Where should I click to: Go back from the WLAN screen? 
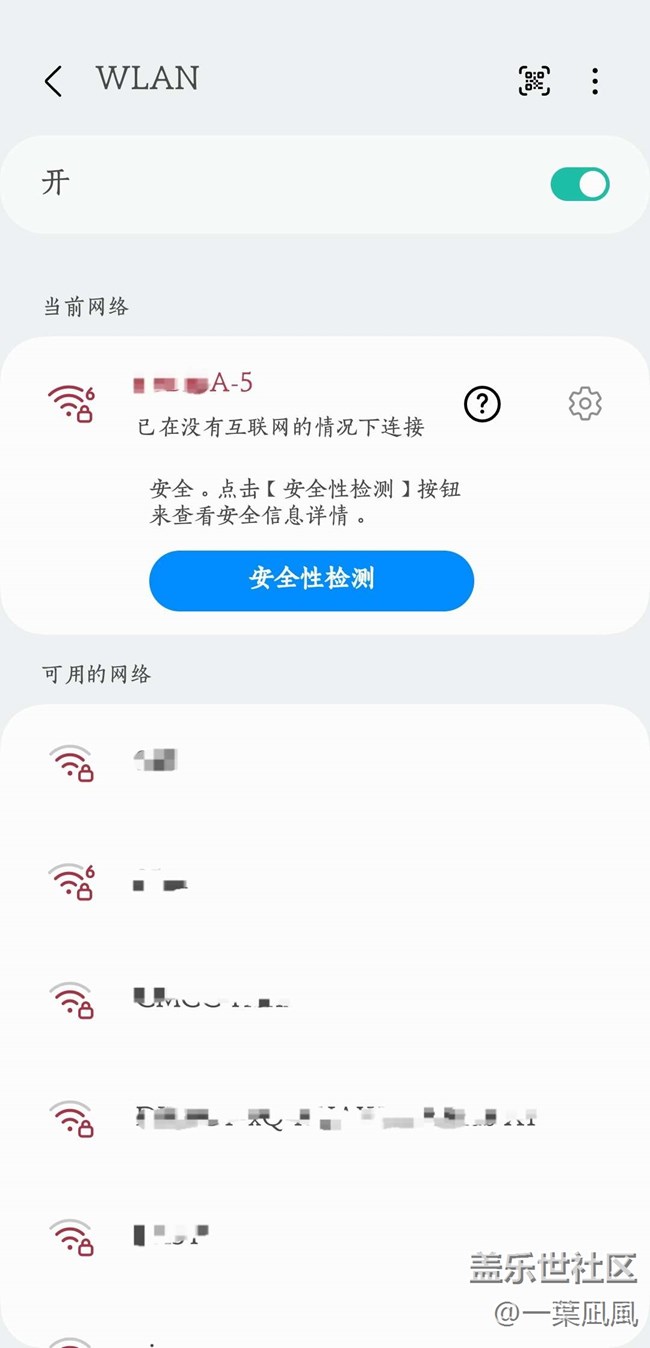(54, 82)
